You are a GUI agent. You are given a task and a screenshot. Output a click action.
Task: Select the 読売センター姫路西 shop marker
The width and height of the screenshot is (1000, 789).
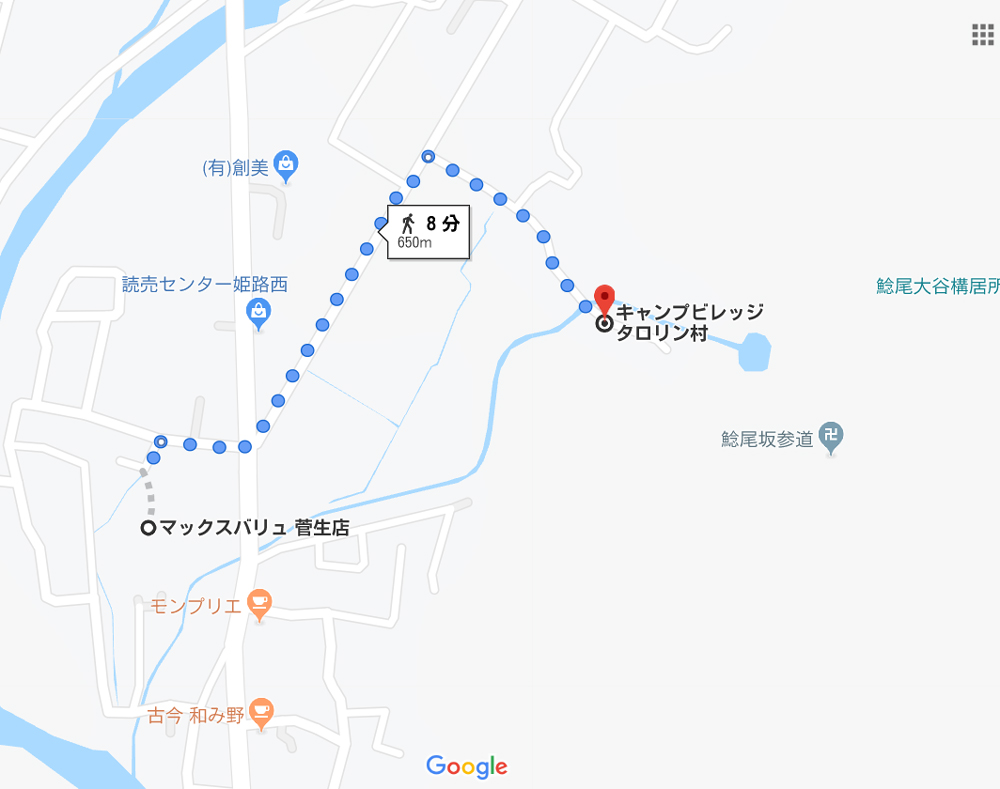tap(259, 313)
